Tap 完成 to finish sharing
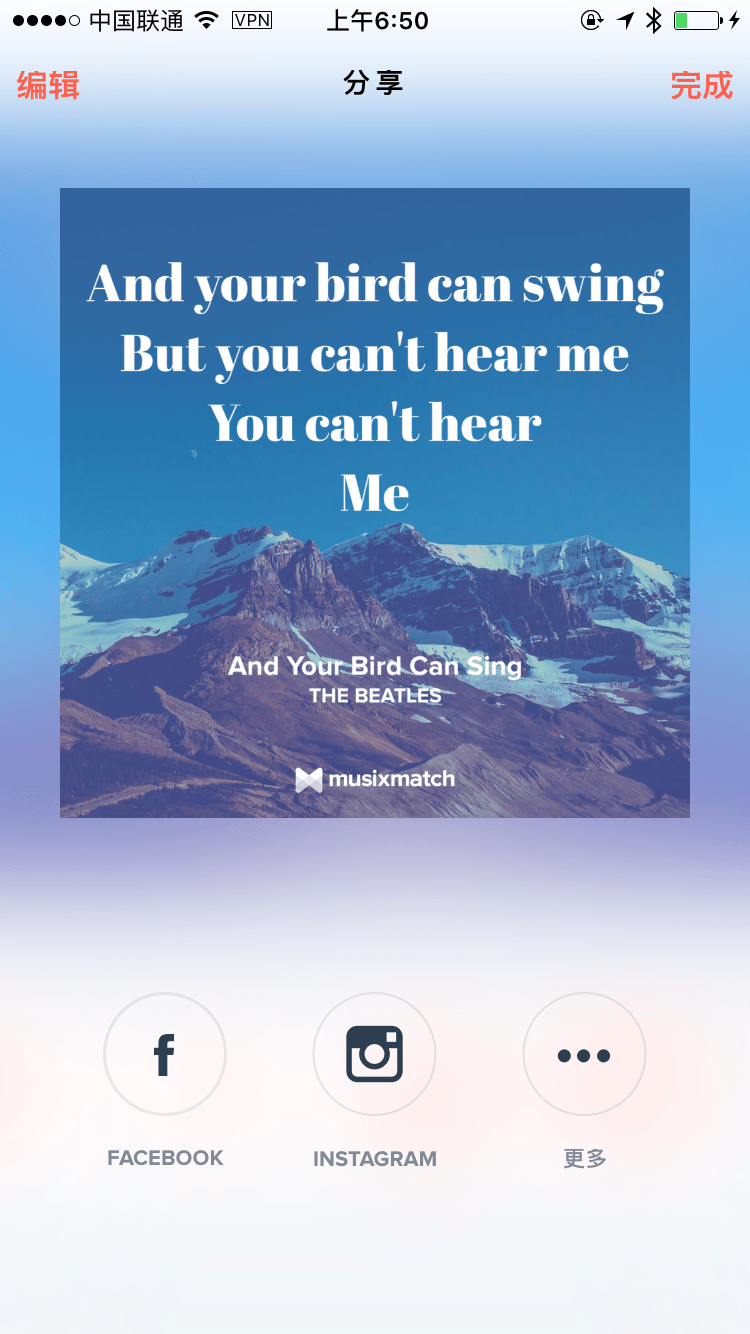This screenshot has height=1334, width=750. (x=701, y=86)
